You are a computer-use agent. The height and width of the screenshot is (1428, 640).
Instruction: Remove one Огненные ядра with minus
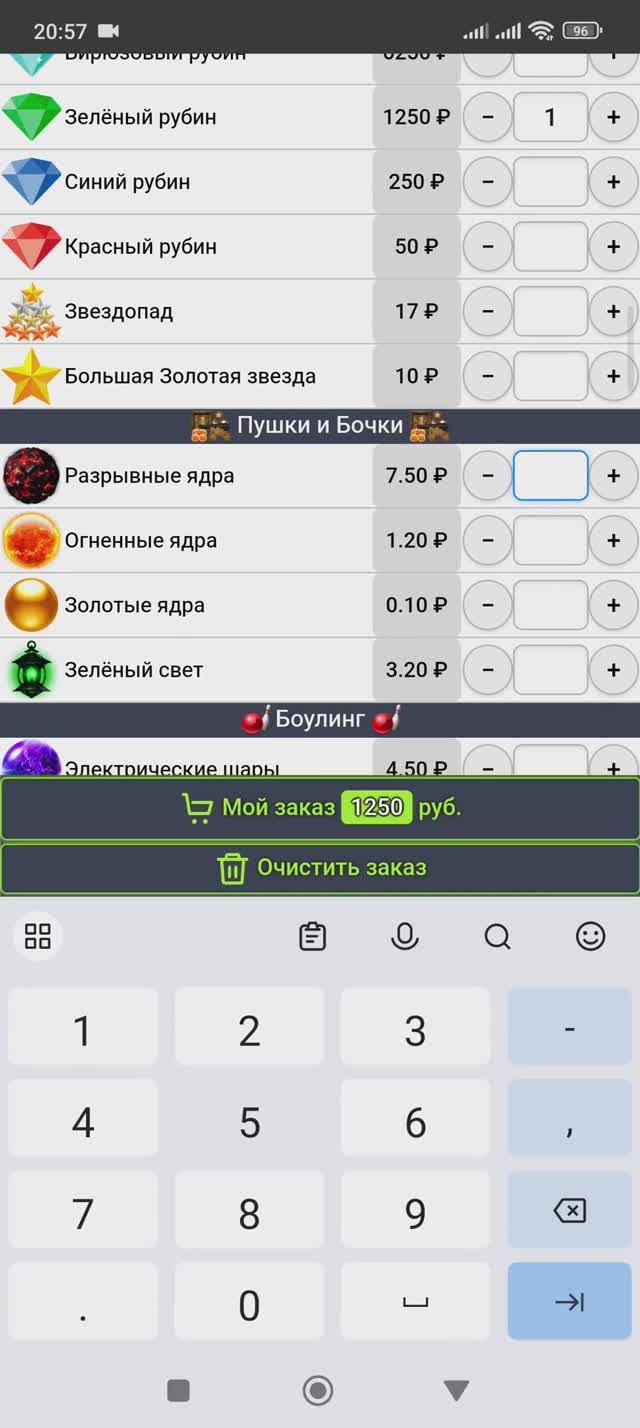[x=488, y=540]
